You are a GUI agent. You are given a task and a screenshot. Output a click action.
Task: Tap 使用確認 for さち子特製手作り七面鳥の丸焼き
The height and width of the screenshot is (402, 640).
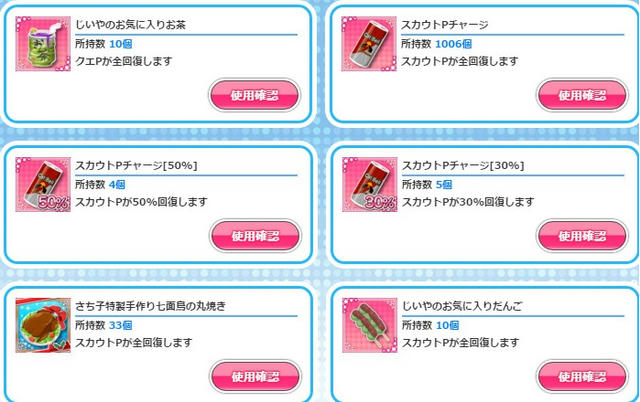click(253, 377)
